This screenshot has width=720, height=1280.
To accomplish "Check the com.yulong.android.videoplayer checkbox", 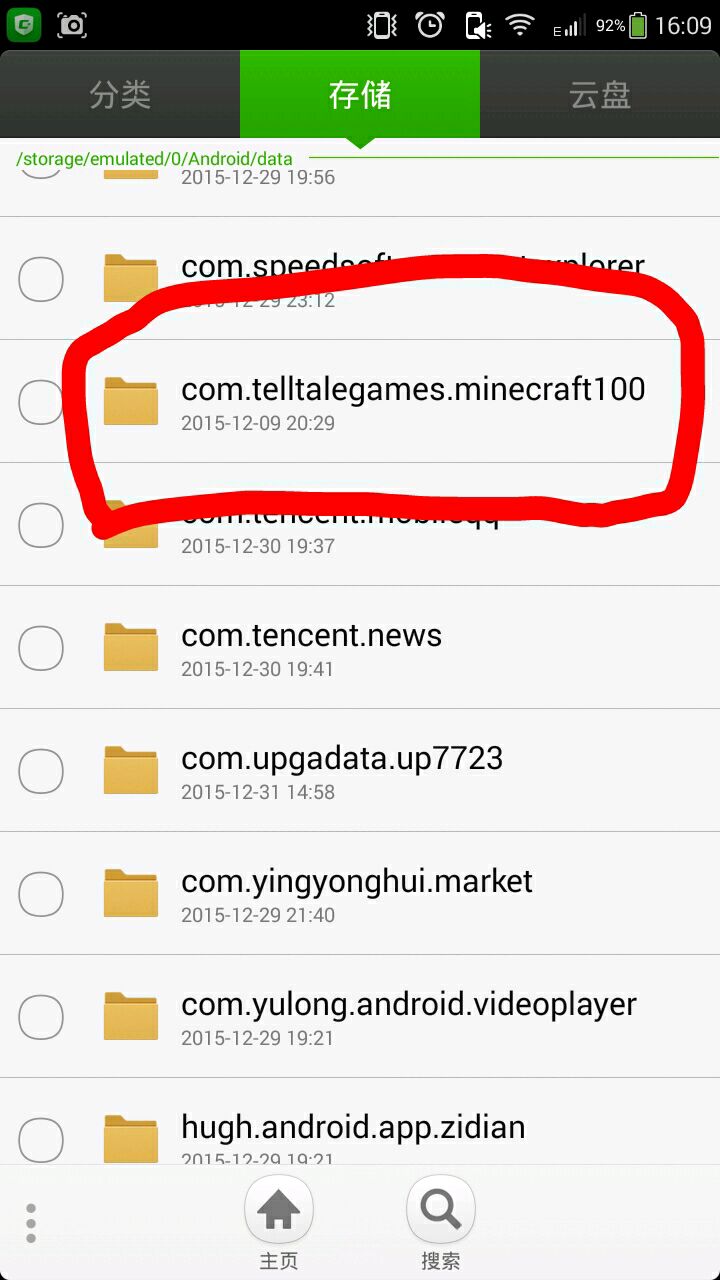I will click(x=41, y=1016).
